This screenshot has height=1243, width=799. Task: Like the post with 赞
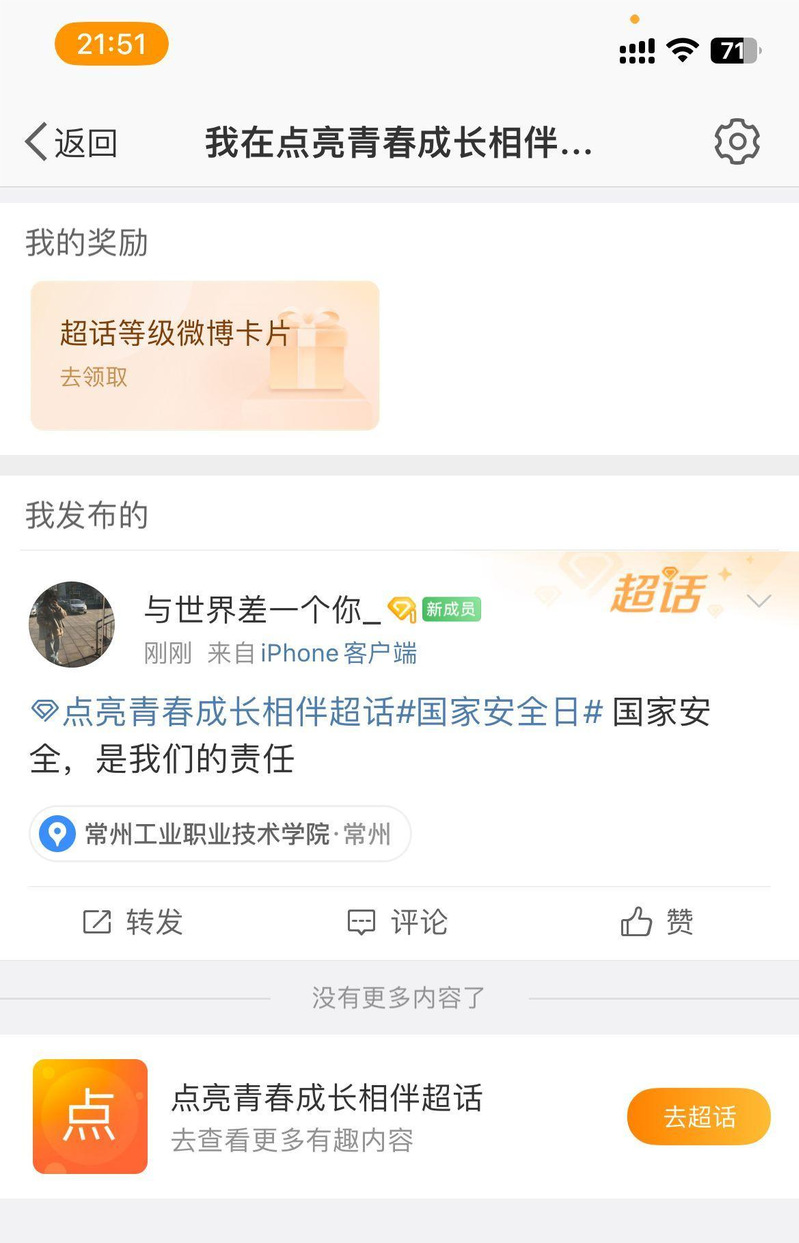click(x=657, y=922)
